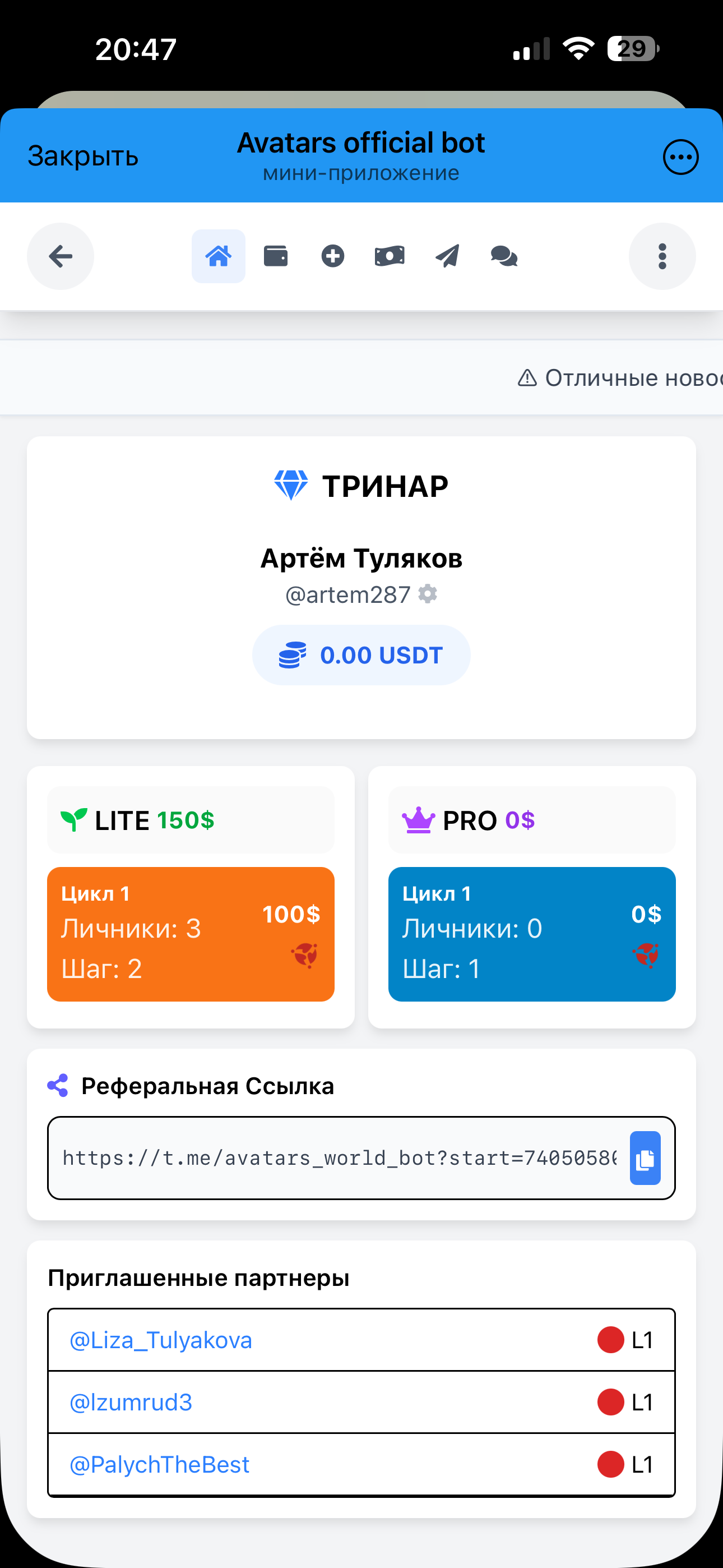
Task: Tap the 0.00 USDT balance pill
Action: click(361, 655)
